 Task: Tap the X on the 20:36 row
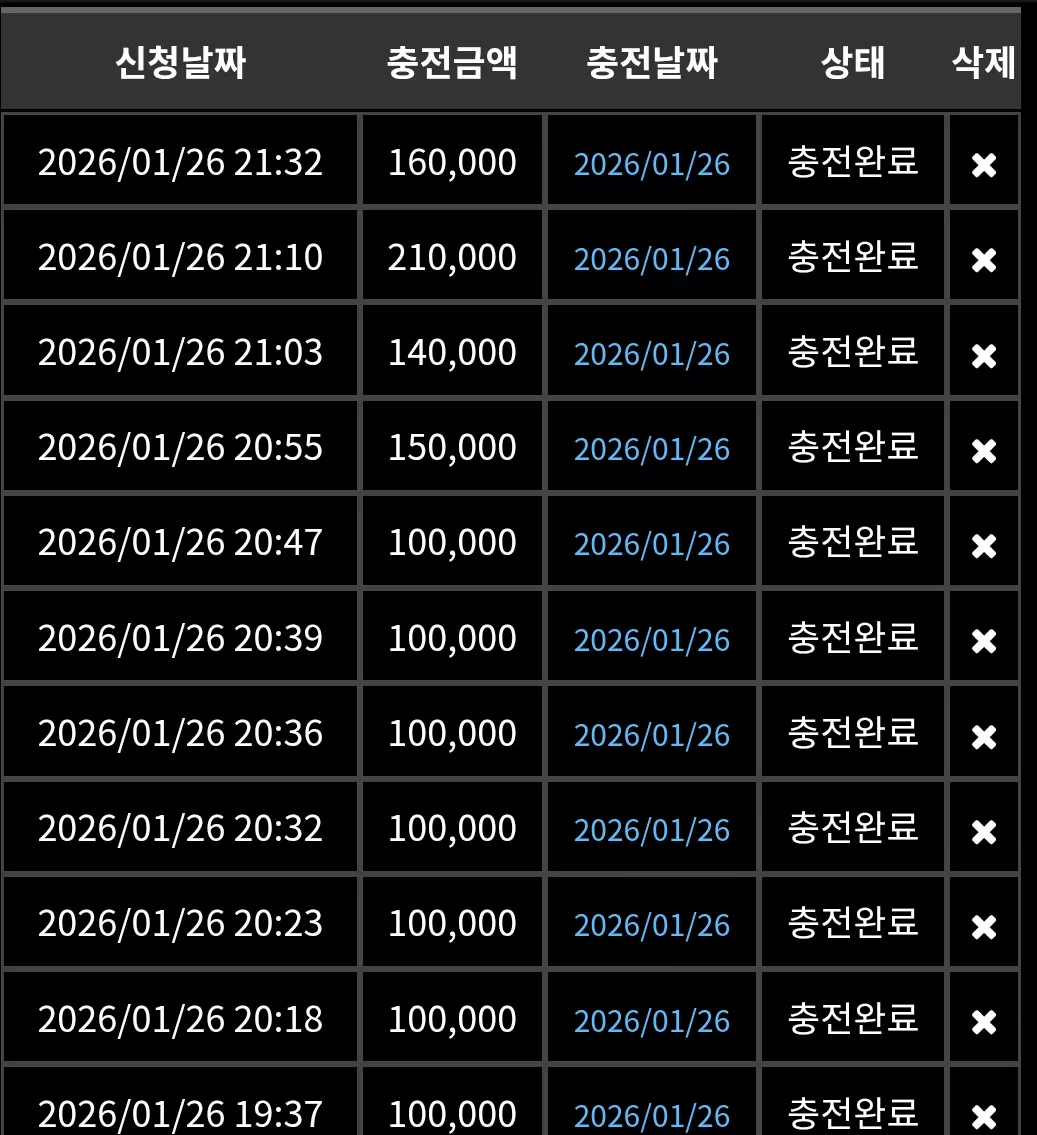pyautogui.click(x=984, y=736)
